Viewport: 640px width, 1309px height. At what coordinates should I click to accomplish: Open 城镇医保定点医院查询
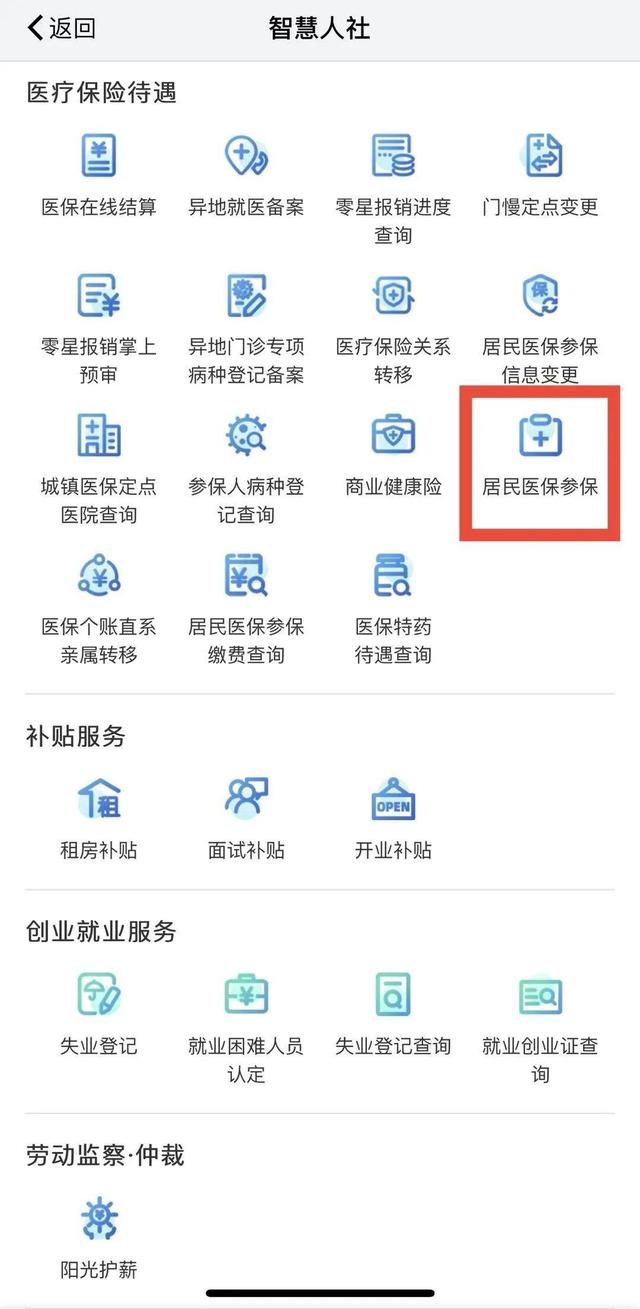99,470
